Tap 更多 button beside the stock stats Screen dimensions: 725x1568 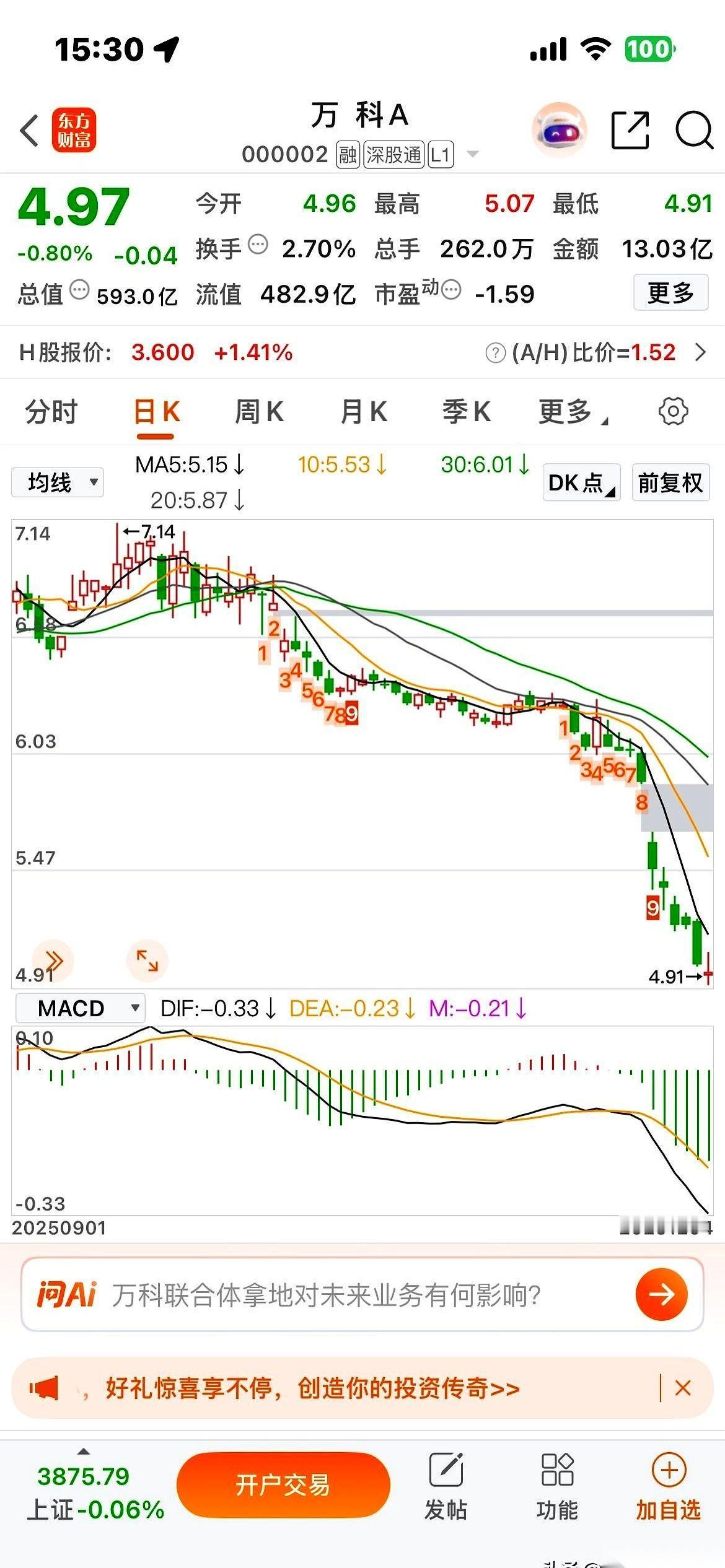point(670,293)
